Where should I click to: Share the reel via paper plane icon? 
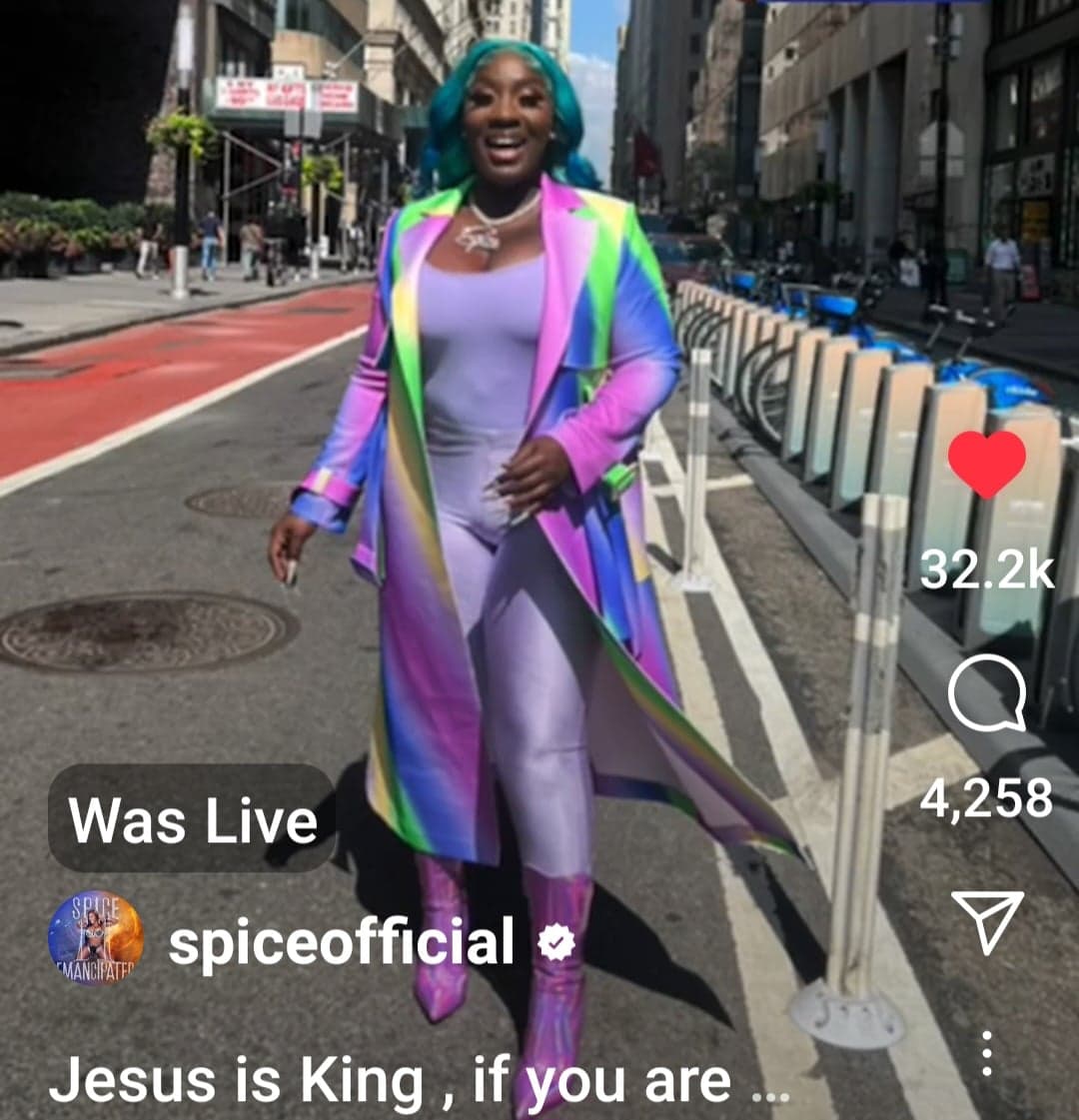click(x=987, y=920)
